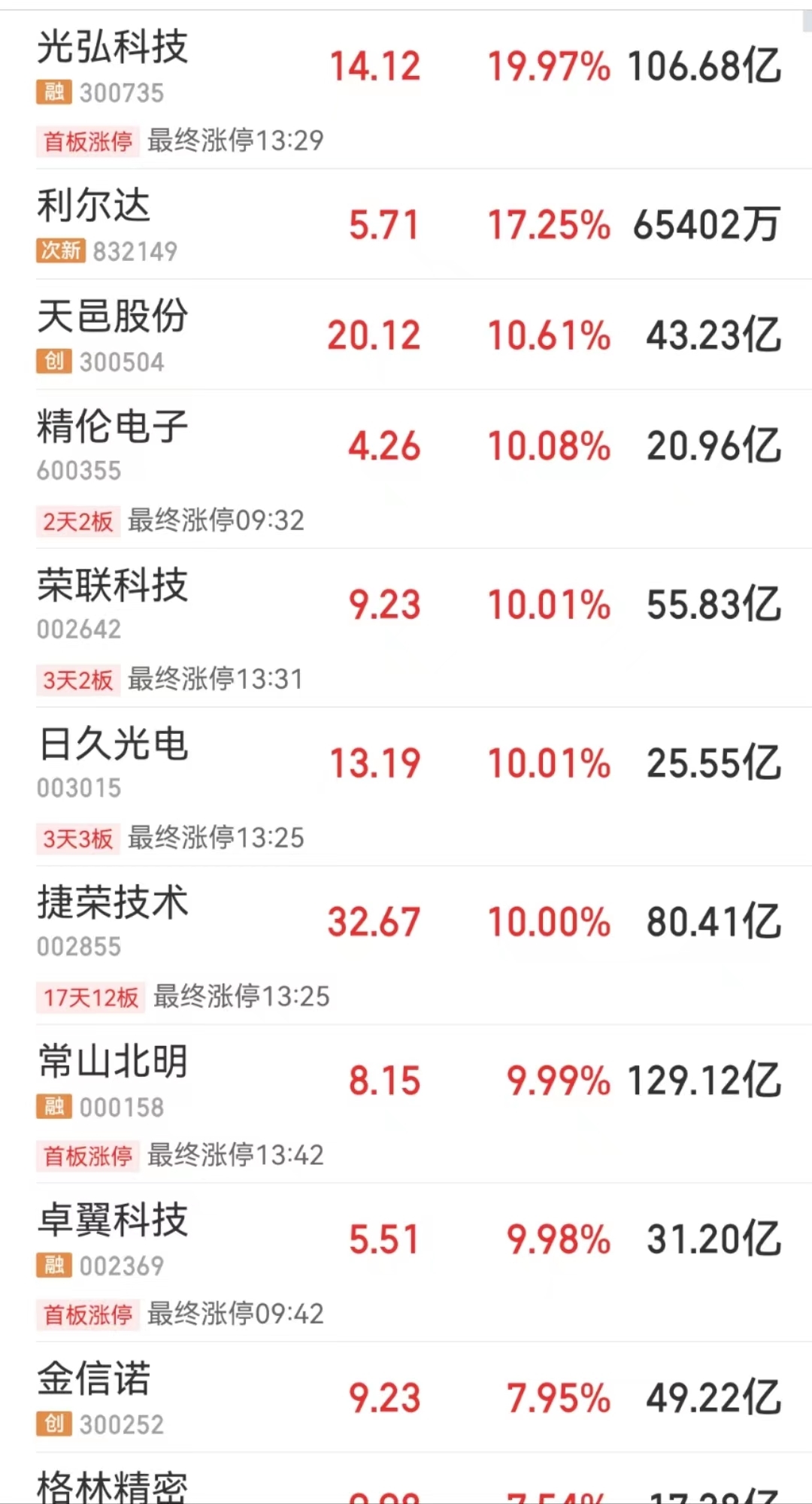Open the 光弘科技 300735 stock row

(x=406, y=89)
